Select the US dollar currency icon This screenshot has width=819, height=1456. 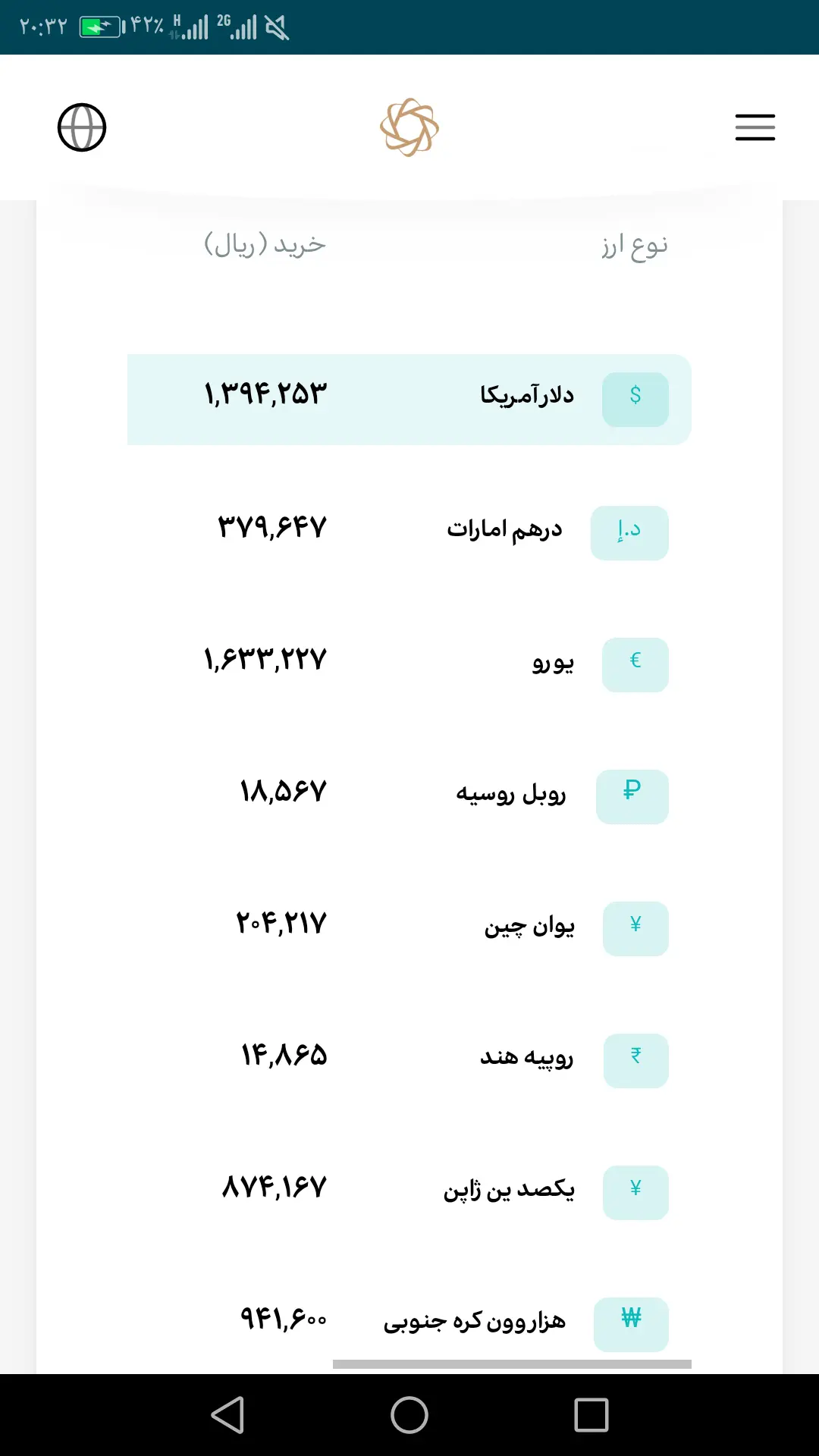click(635, 398)
